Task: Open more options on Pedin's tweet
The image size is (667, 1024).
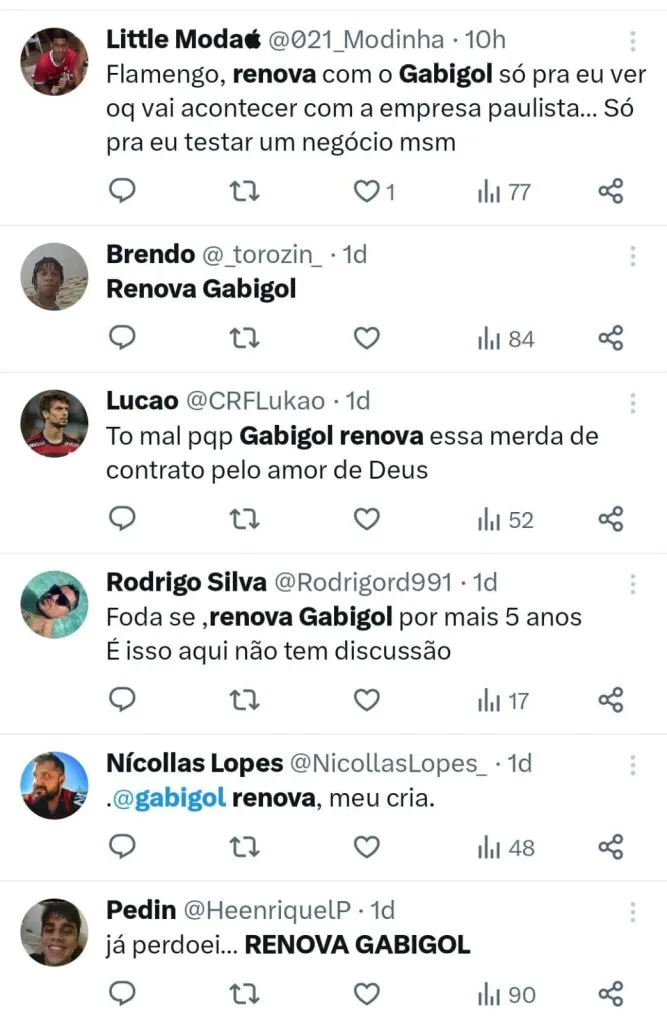Action: click(x=632, y=912)
